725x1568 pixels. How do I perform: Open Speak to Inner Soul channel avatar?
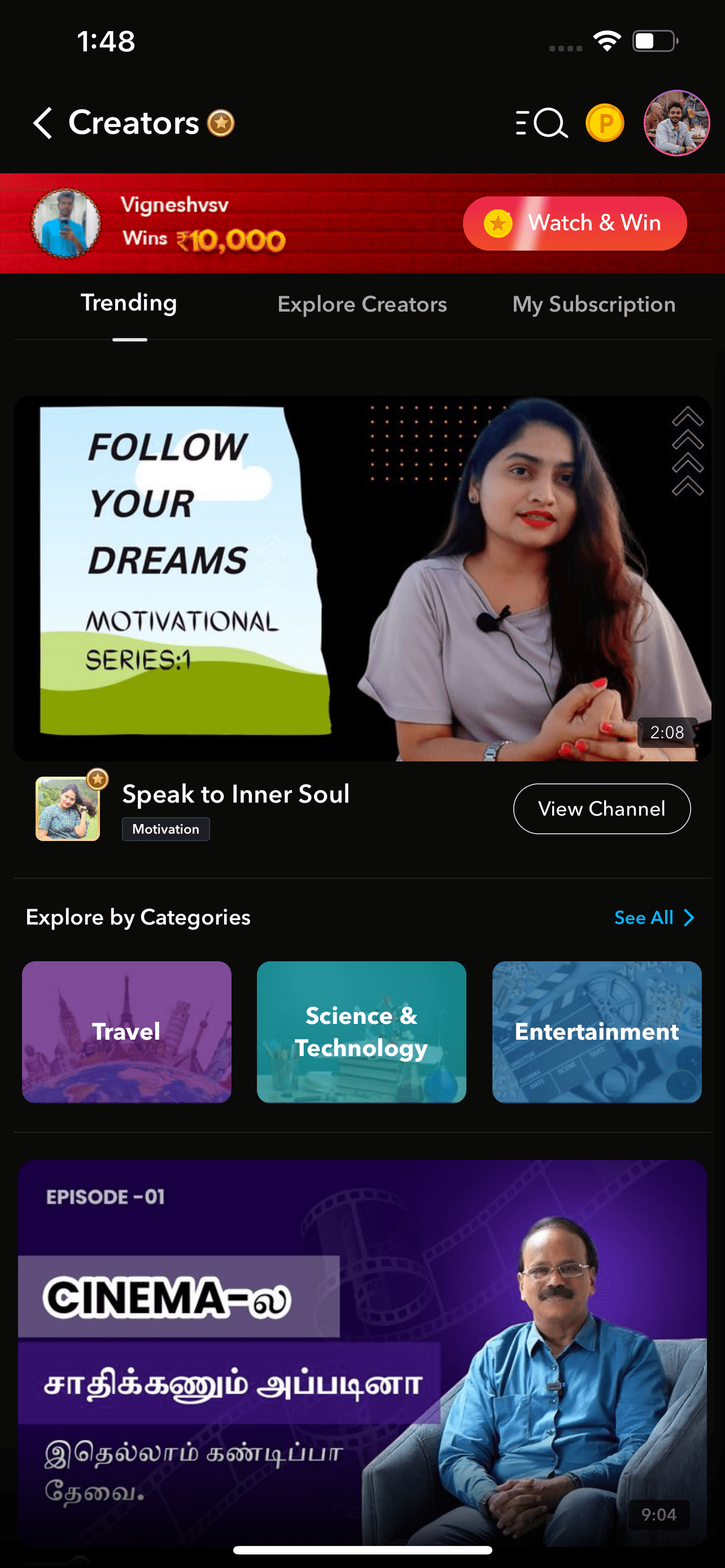click(68, 808)
